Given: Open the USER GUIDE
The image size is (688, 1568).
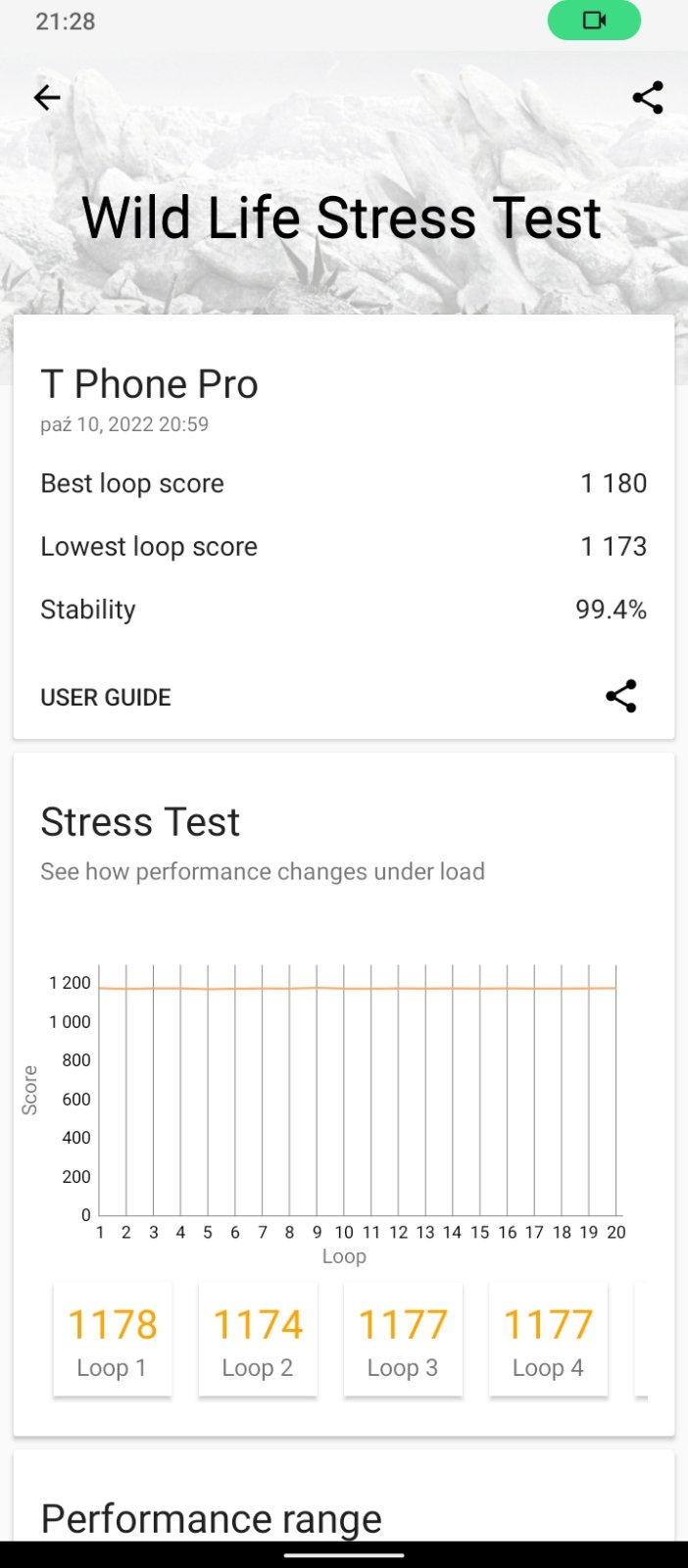Looking at the screenshot, I should click(106, 697).
